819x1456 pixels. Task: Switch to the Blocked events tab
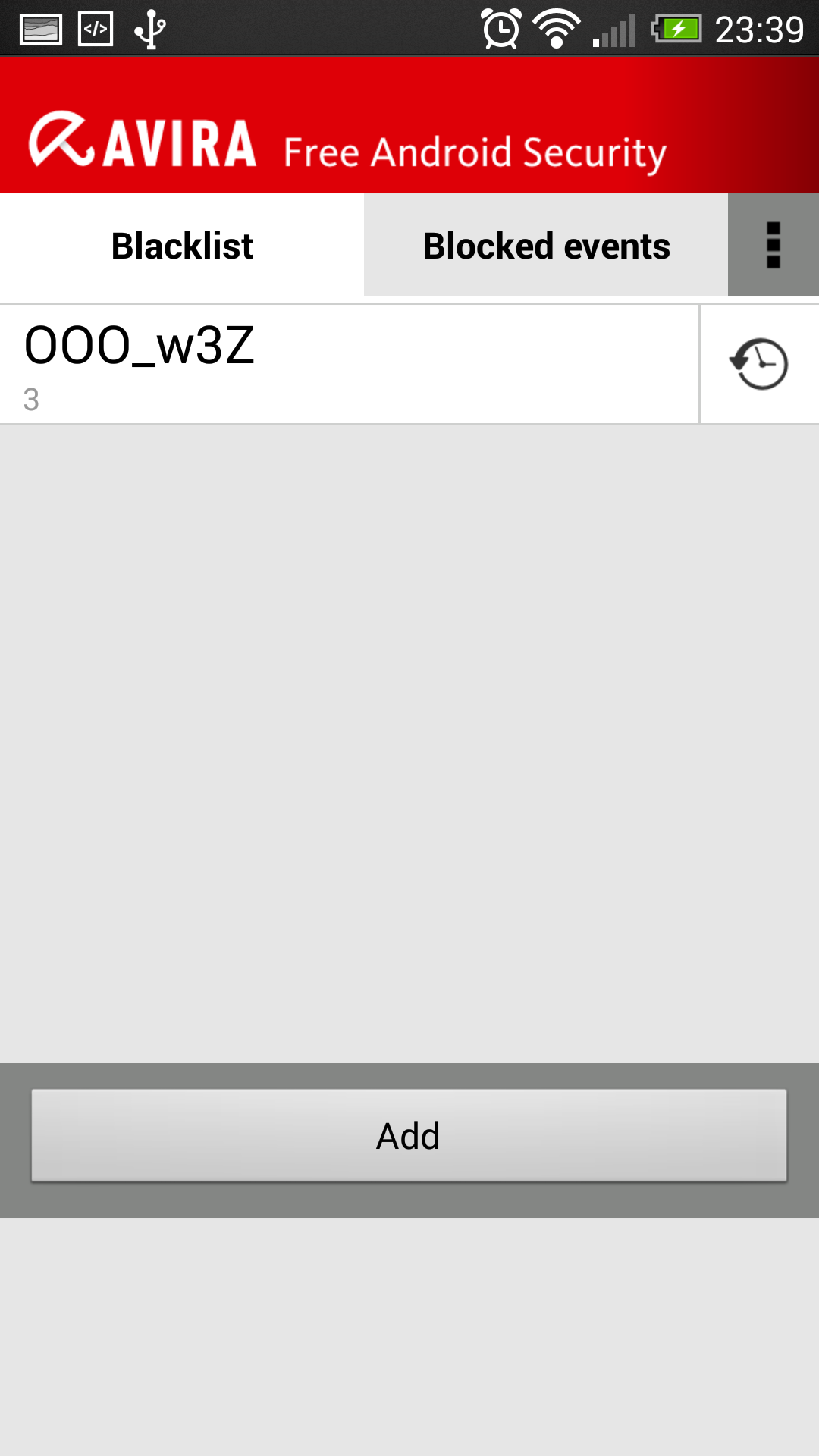pyautogui.click(x=546, y=246)
